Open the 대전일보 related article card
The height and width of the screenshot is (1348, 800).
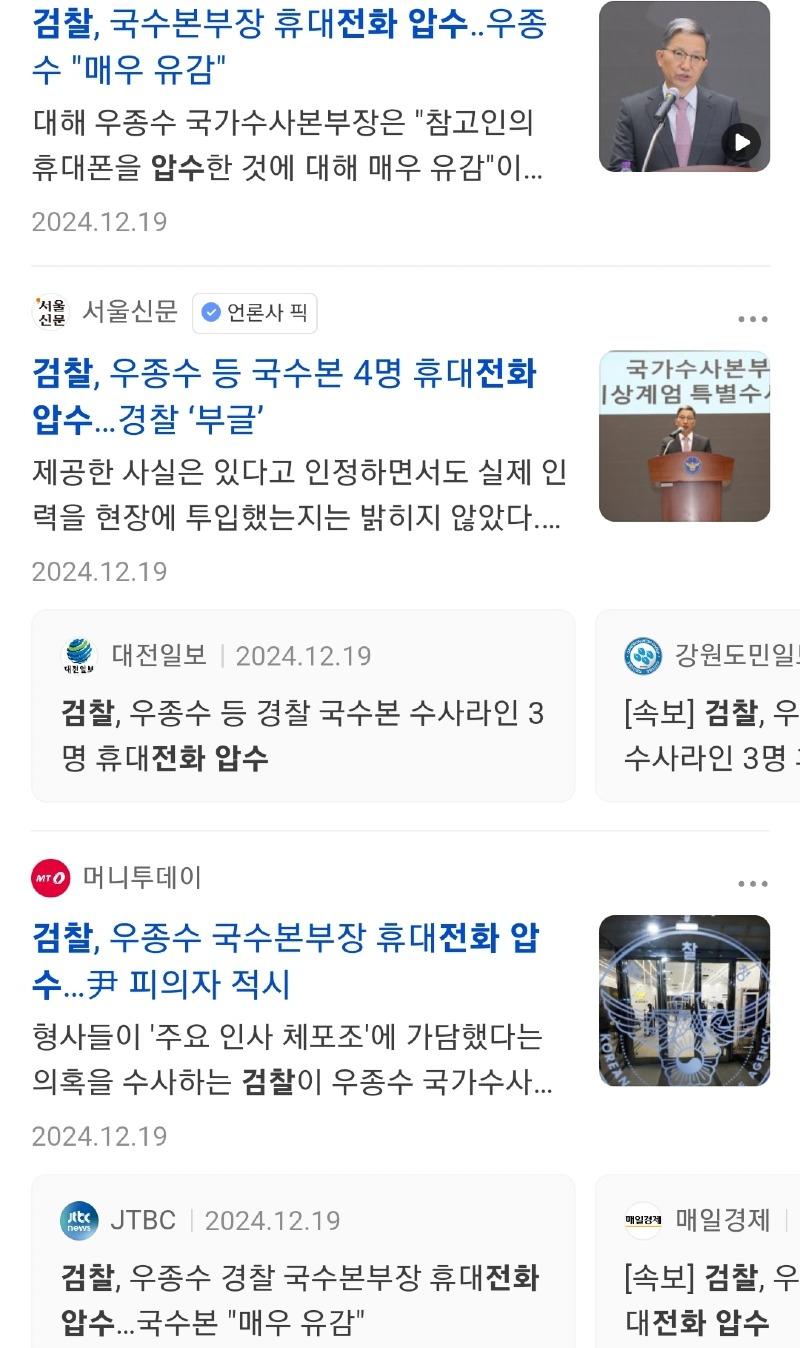tap(303, 705)
